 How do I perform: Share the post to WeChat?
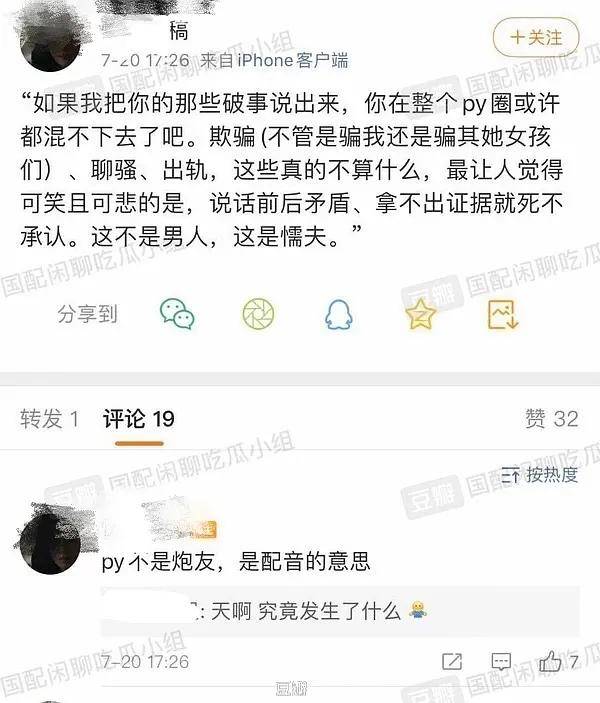pyautogui.click(x=178, y=314)
